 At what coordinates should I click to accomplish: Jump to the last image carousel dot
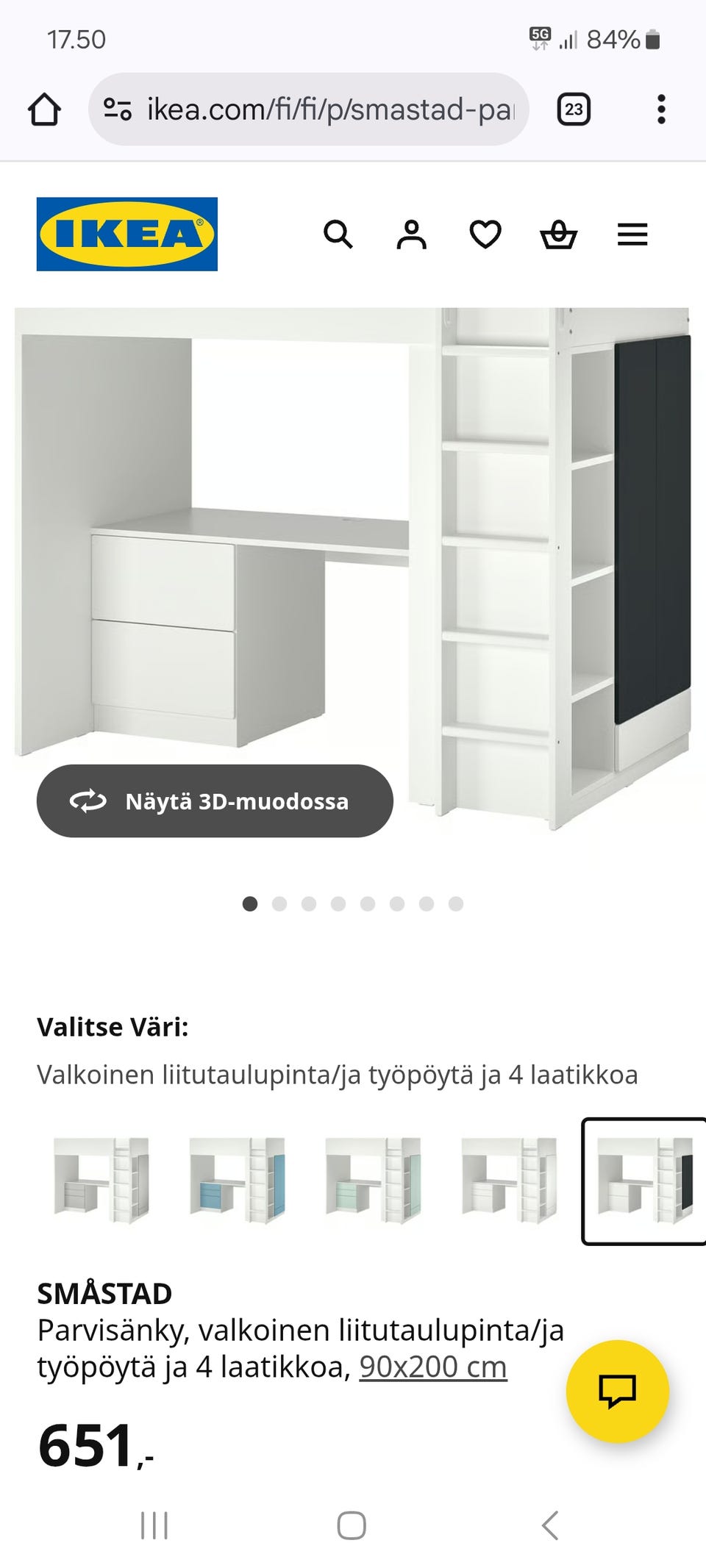click(454, 903)
